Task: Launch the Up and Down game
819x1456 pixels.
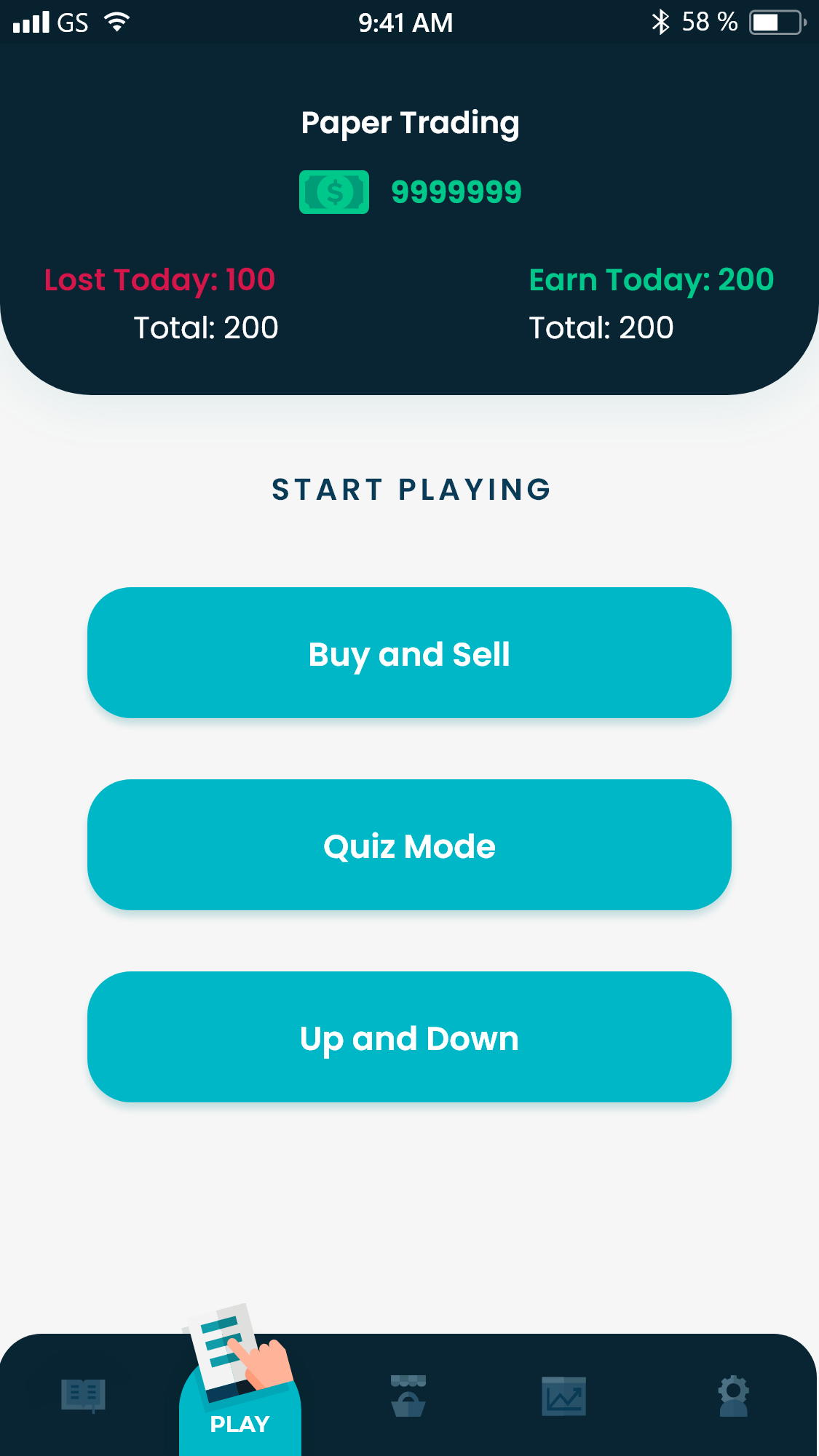Action: (409, 1037)
